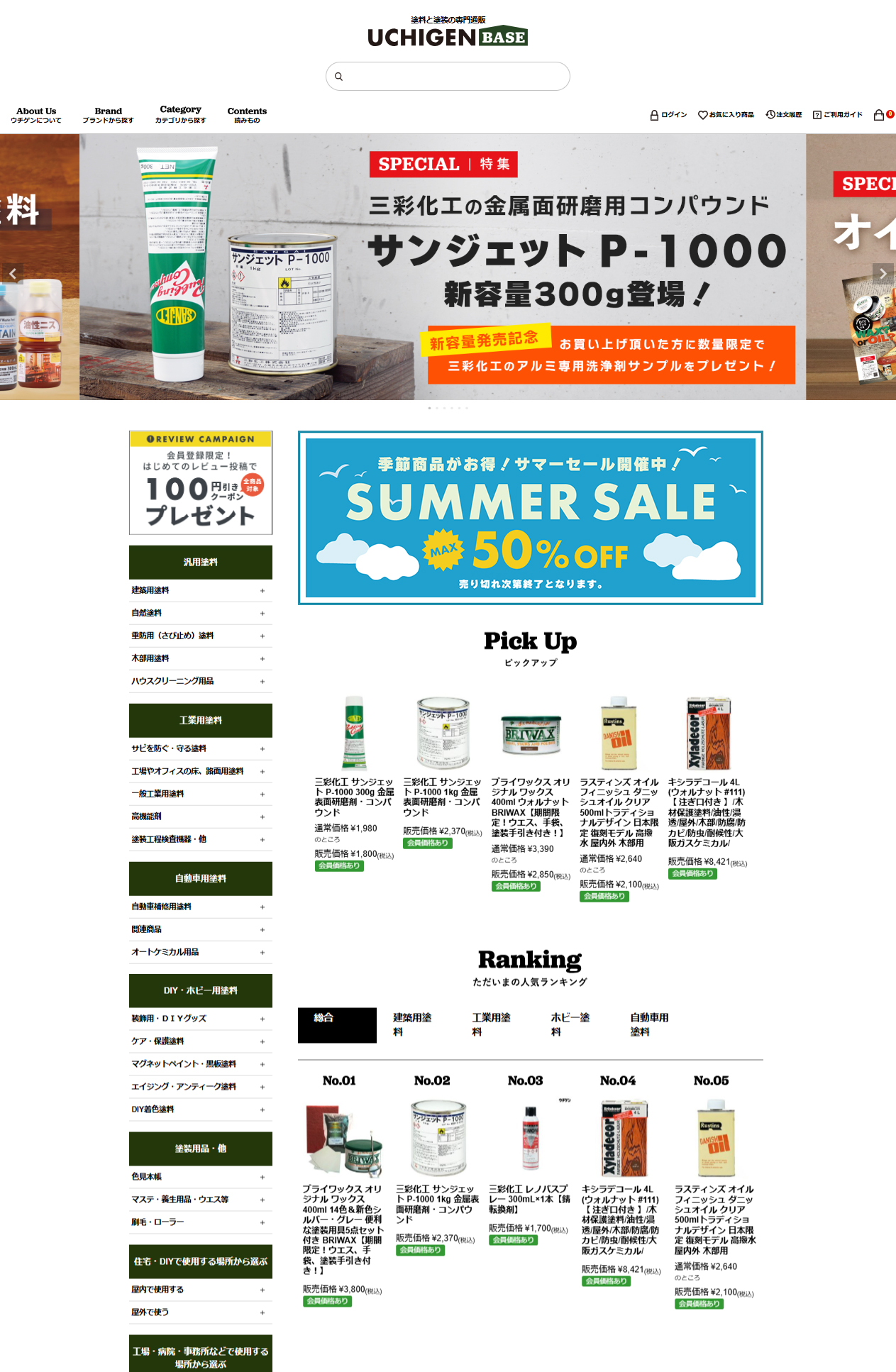The width and height of the screenshot is (896, 1372).
Task: Switch ranking to the 工業用塗料 tab
Action: tap(492, 1024)
